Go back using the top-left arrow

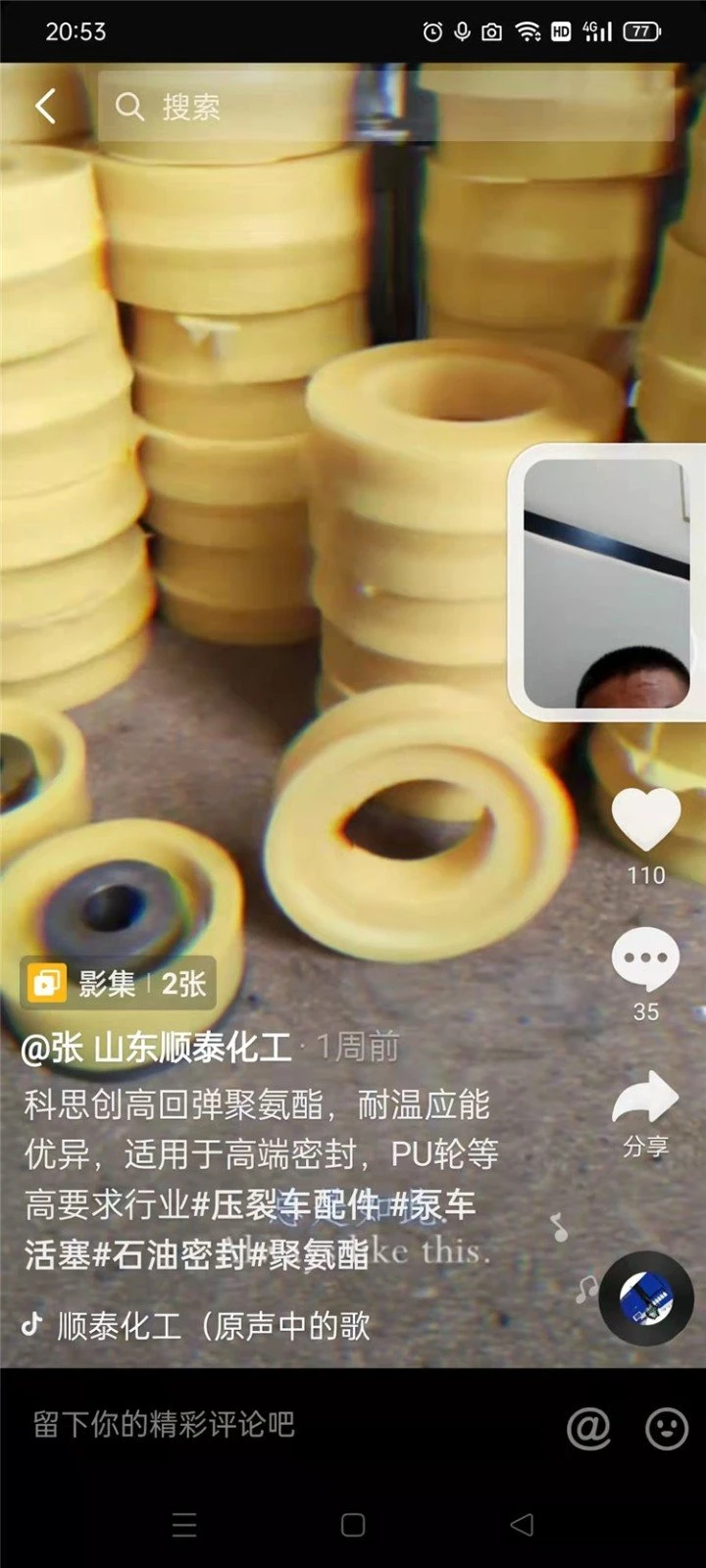(45, 106)
